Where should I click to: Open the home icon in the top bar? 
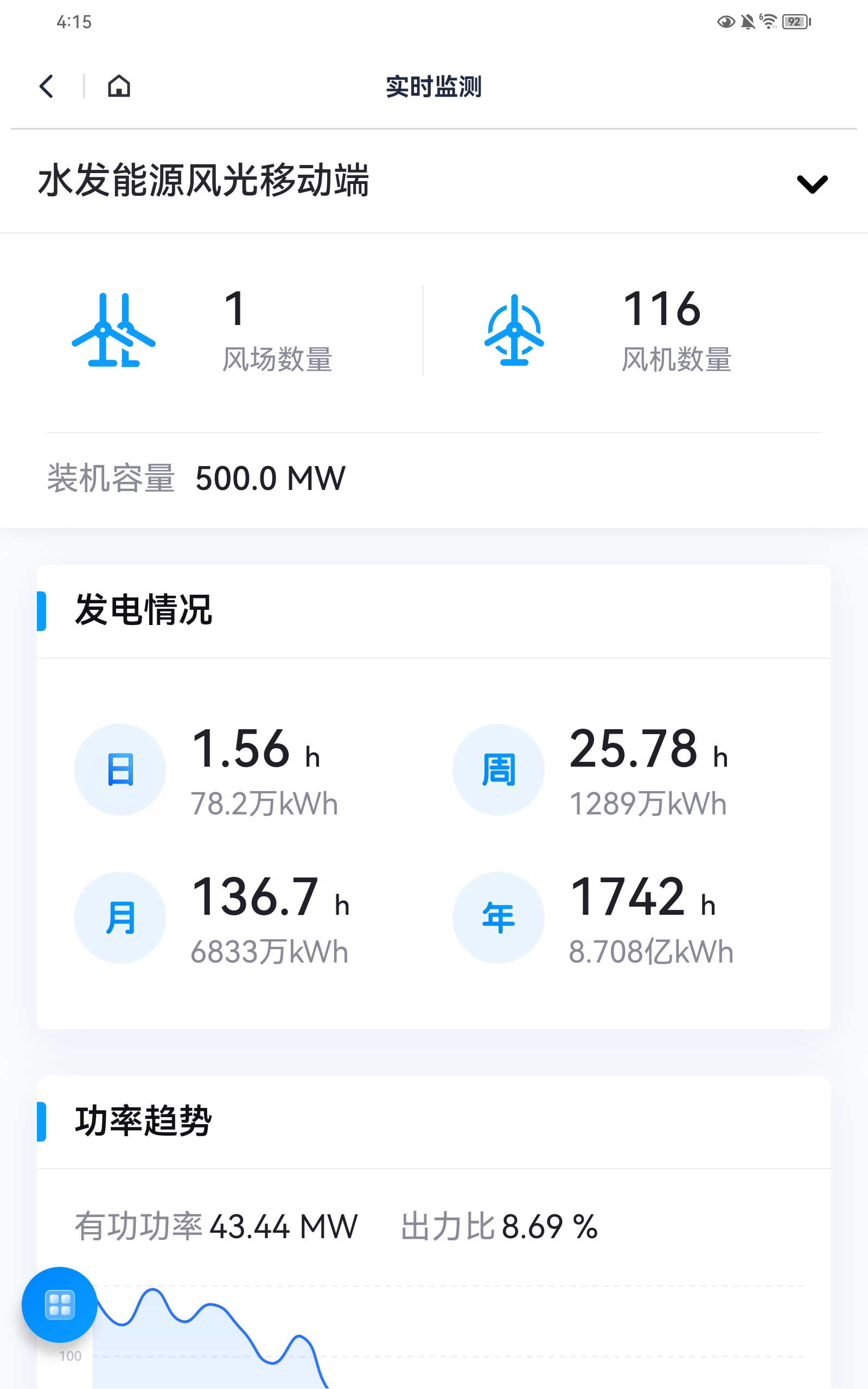click(x=119, y=87)
